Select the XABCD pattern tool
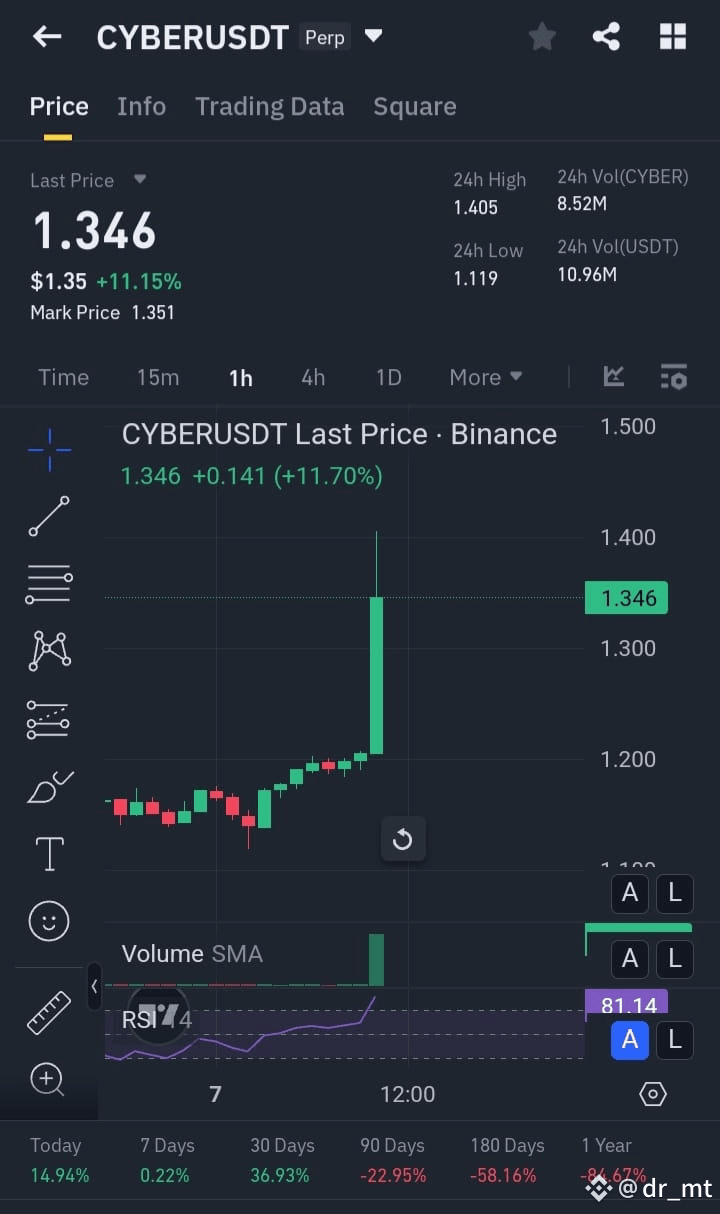Viewport: 720px width, 1214px height. tap(50, 650)
